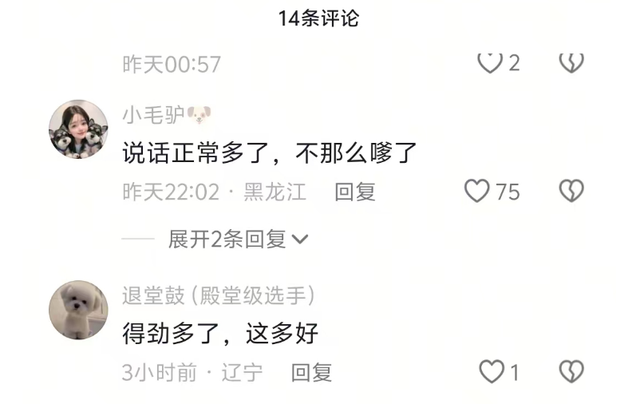Dislike 小毛驴's comment
This screenshot has height=404, width=640.
(571, 191)
